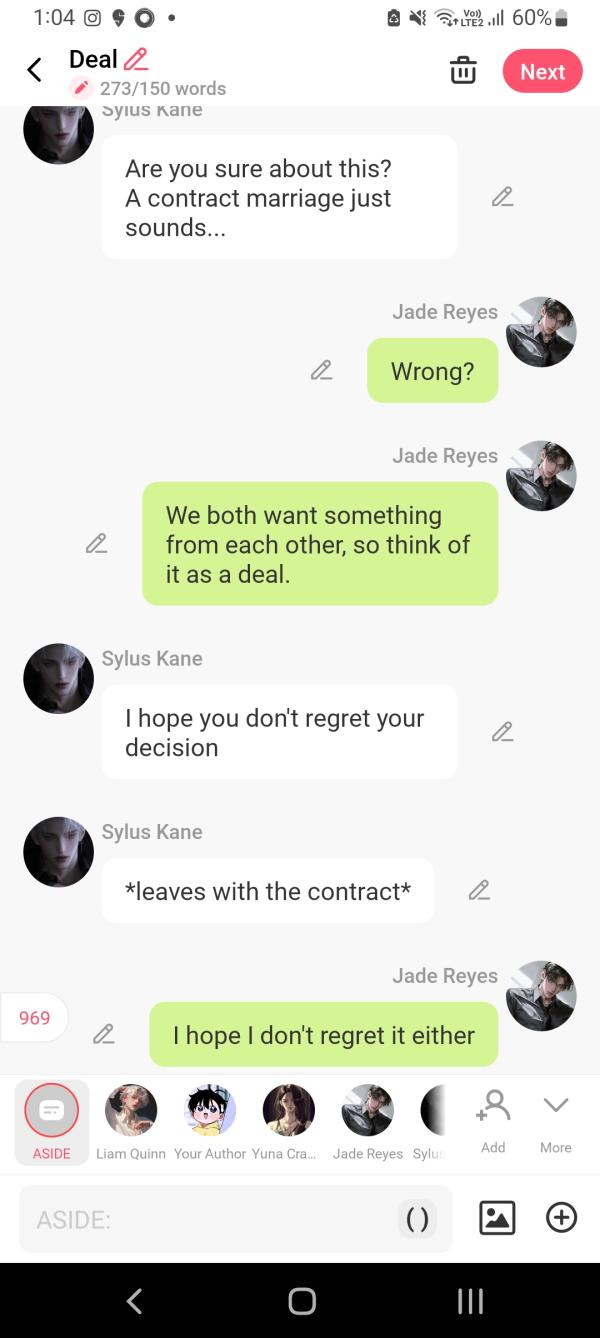Edit the 'We both want something' message
Screen dimensions: 600x1338
(x=96, y=544)
